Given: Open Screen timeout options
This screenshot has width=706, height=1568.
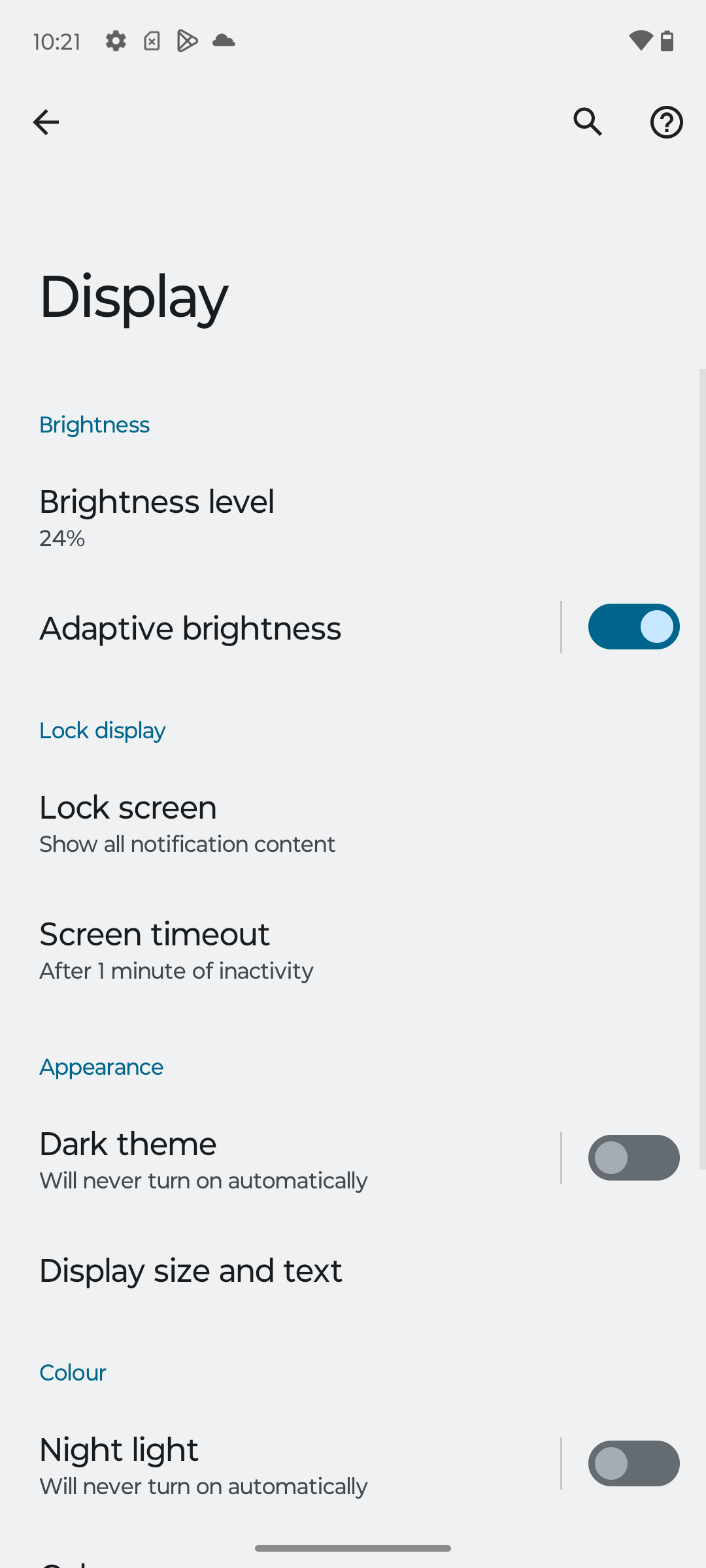Looking at the screenshot, I should 353,950.
